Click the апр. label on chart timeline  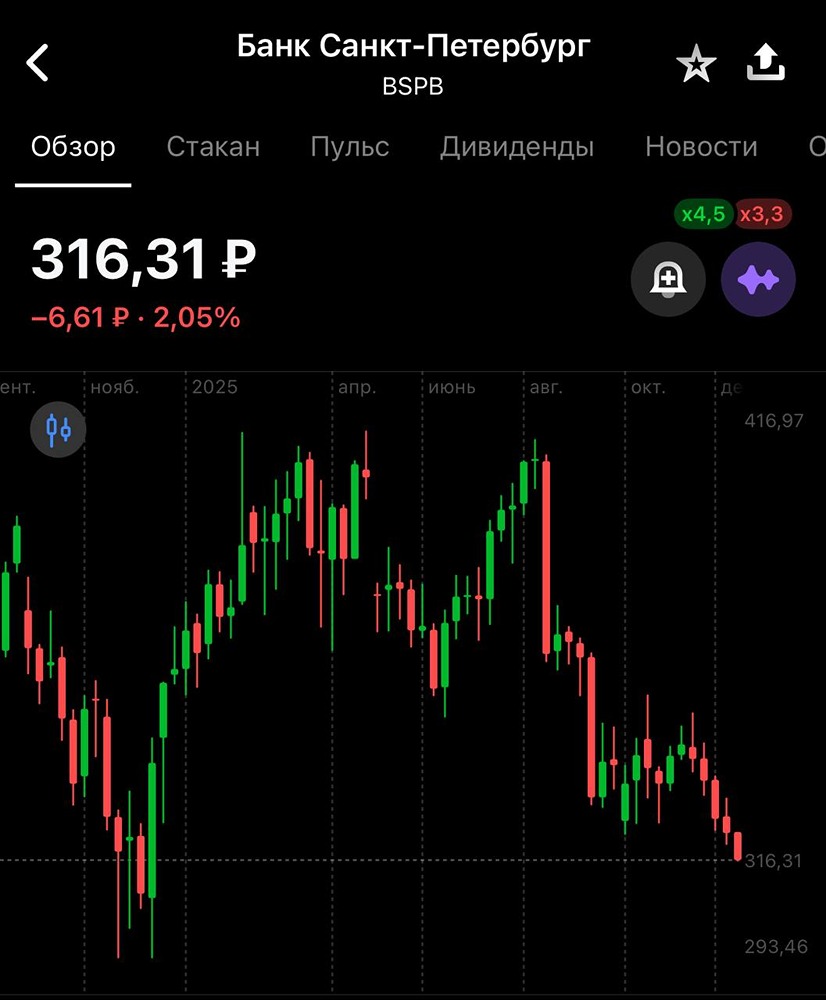coord(360,387)
